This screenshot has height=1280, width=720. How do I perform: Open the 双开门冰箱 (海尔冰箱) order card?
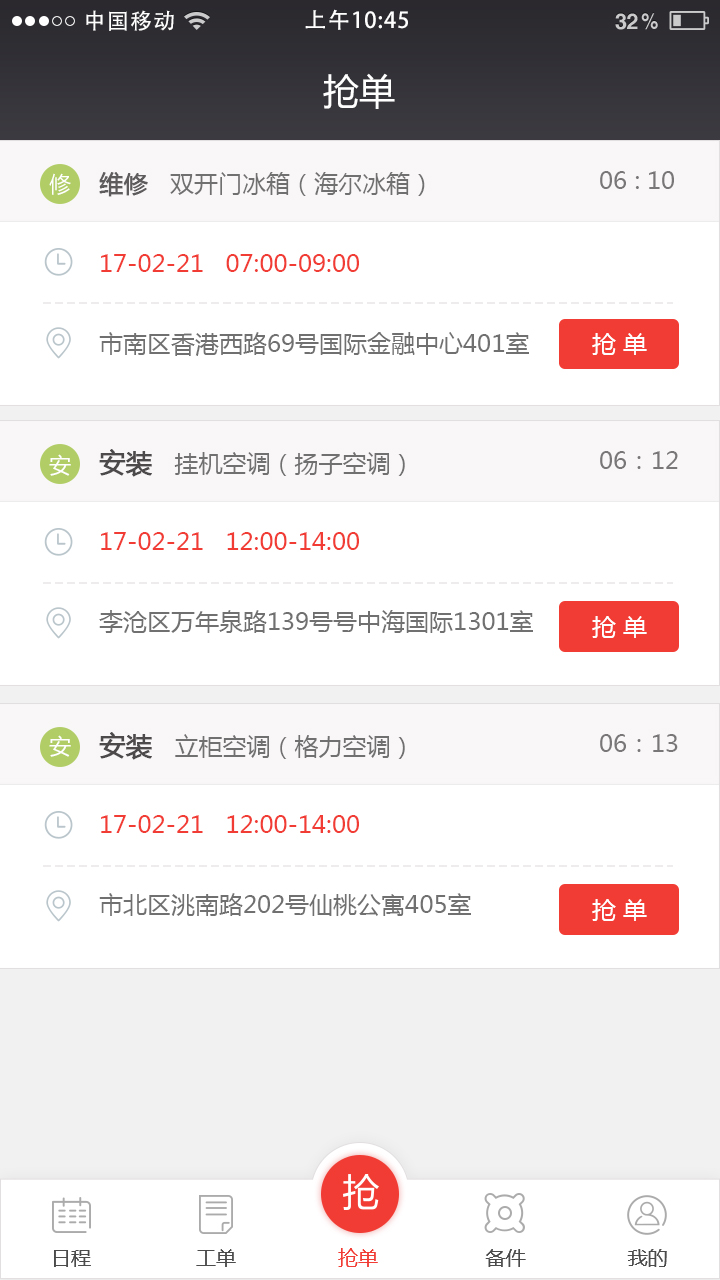point(298,183)
